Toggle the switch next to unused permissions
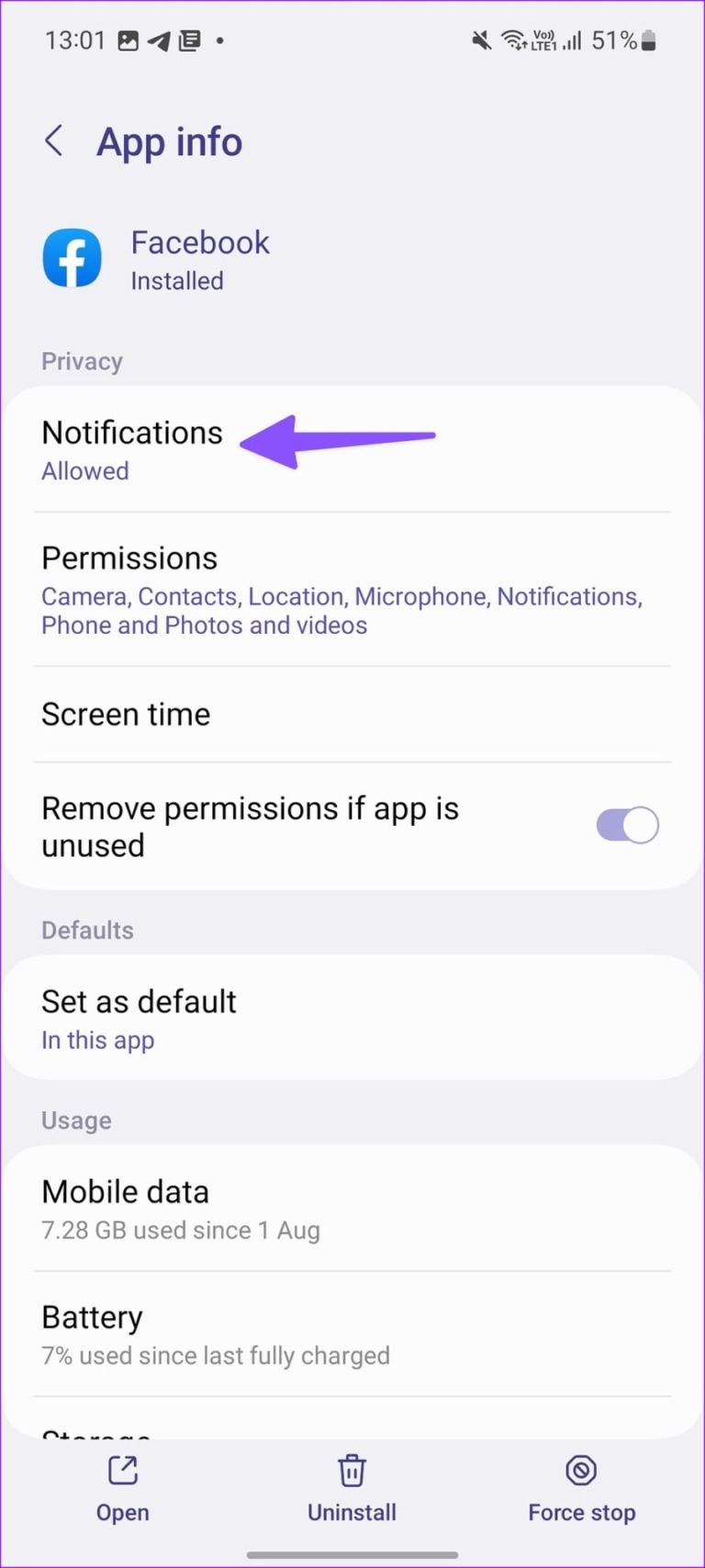Screen dimensions: 705x1568 pos(627,825)
